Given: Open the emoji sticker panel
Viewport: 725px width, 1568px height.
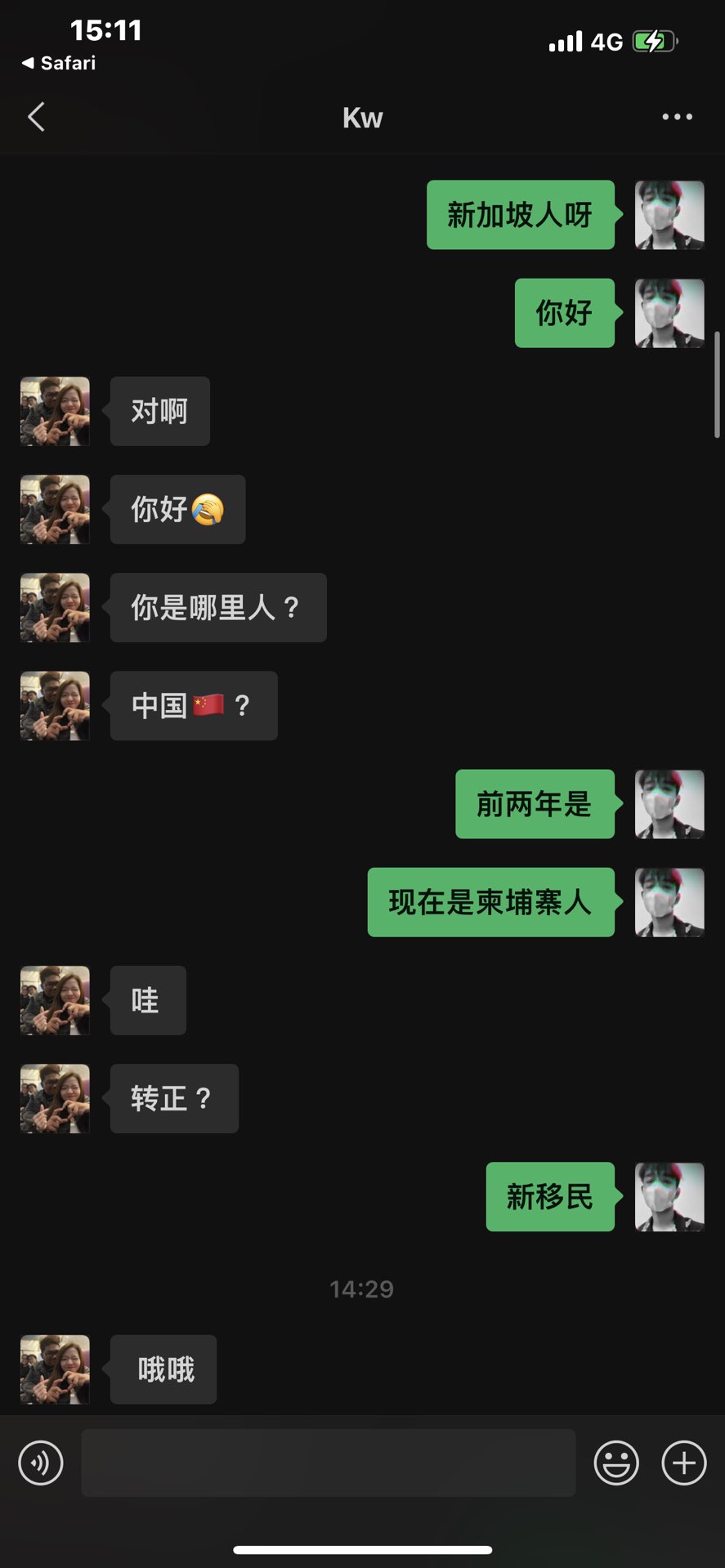Looking at the screenshot, I should pos(616,1463).
